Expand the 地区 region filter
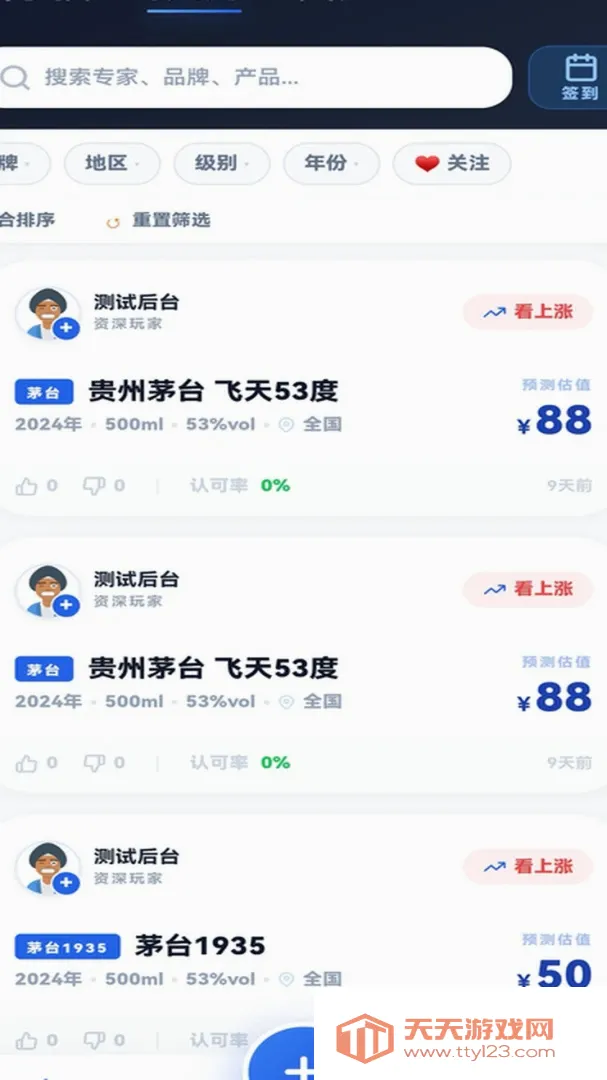This screenshot has height=1080, width=607. pyautogui.click(x=112, y=164)
